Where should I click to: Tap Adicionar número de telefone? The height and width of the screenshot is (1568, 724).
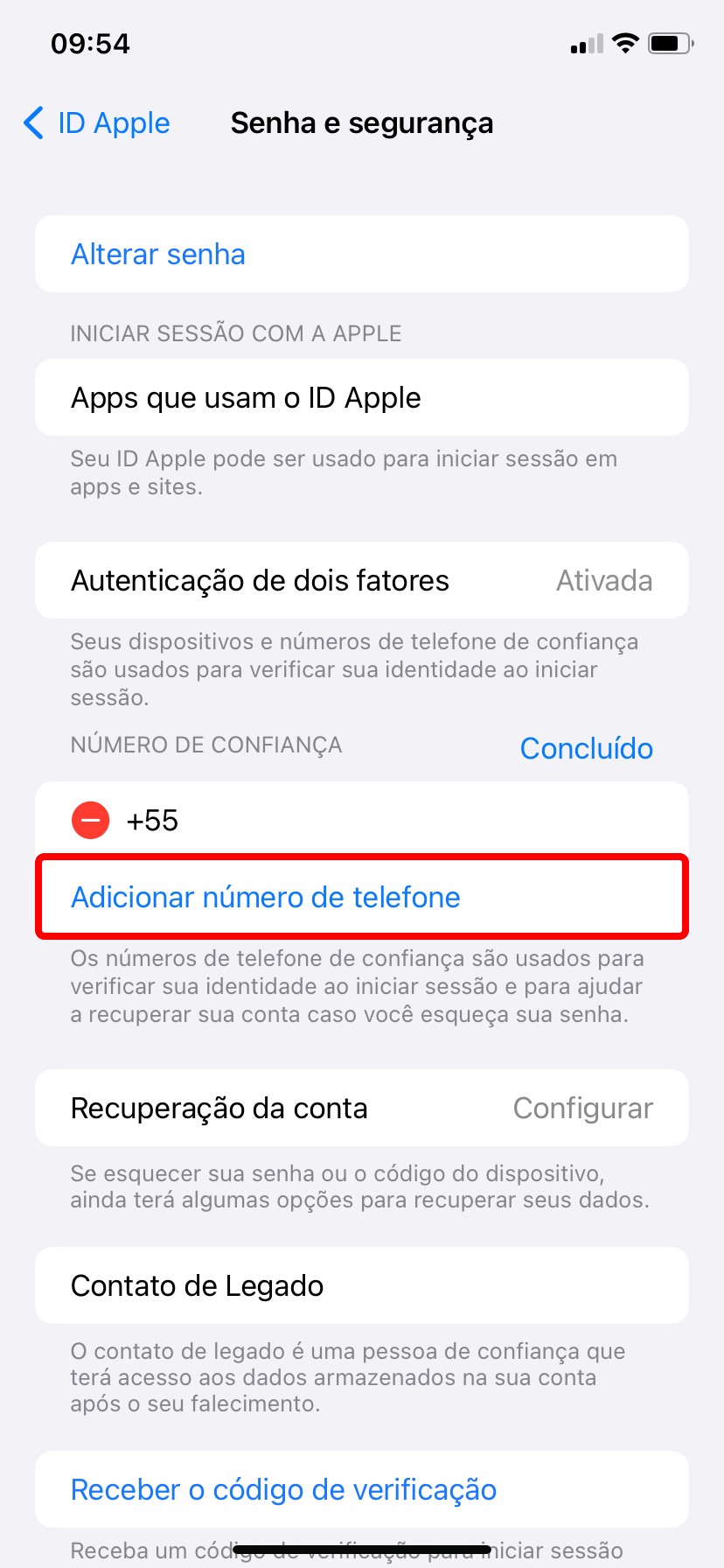click(x=265, y=898)
